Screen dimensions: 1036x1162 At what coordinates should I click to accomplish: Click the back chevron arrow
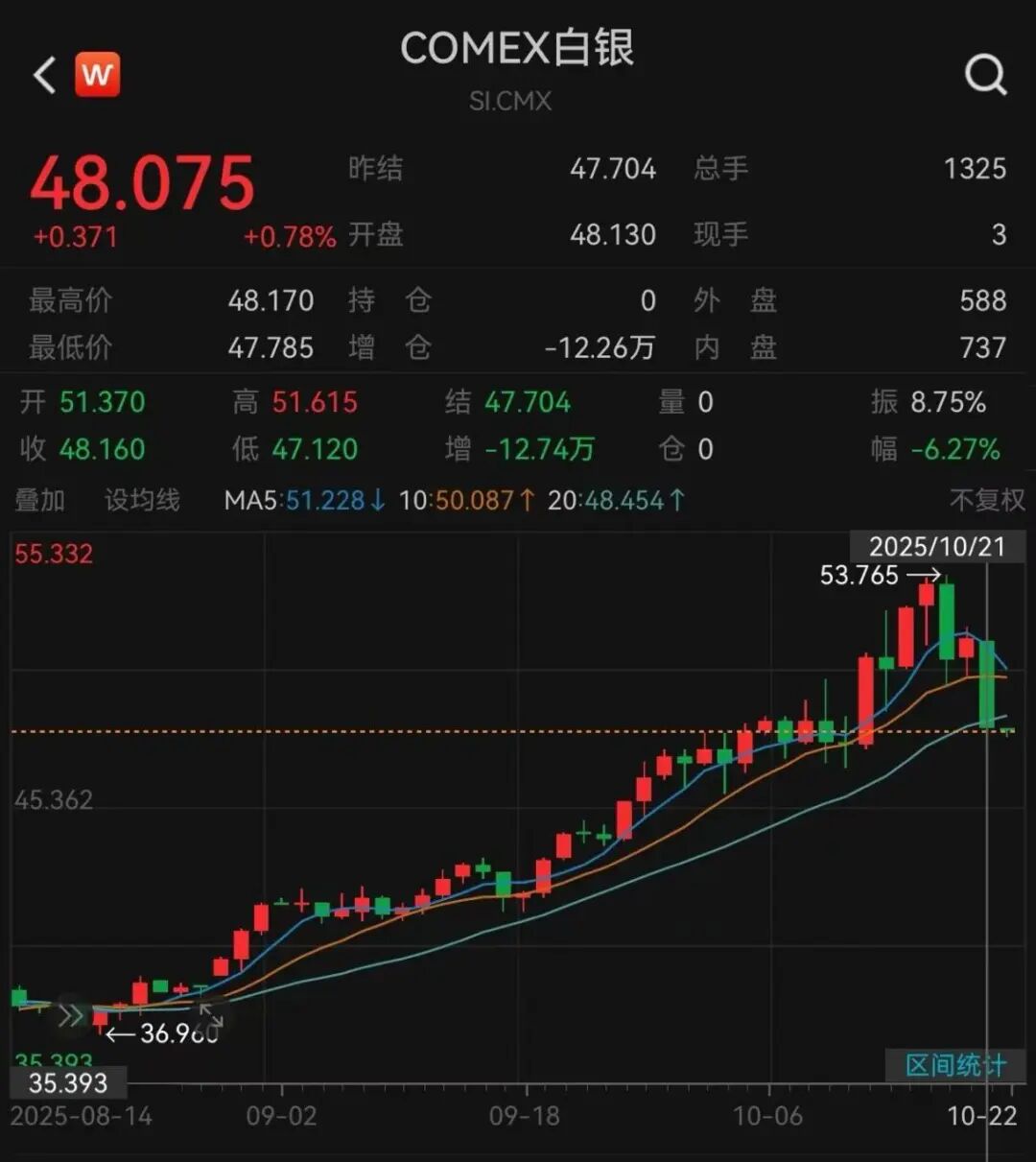[40, 74]
